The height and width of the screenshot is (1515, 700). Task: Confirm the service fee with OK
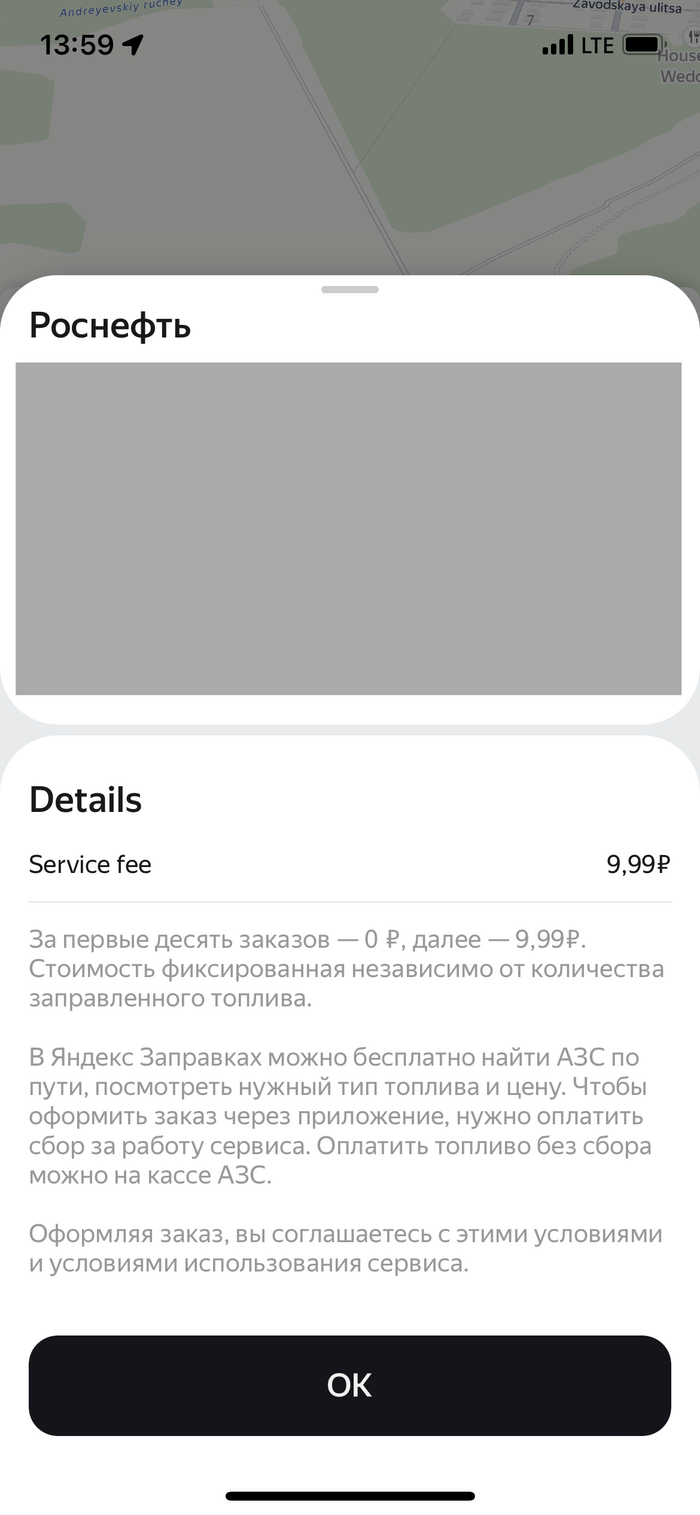point(349,1385)
